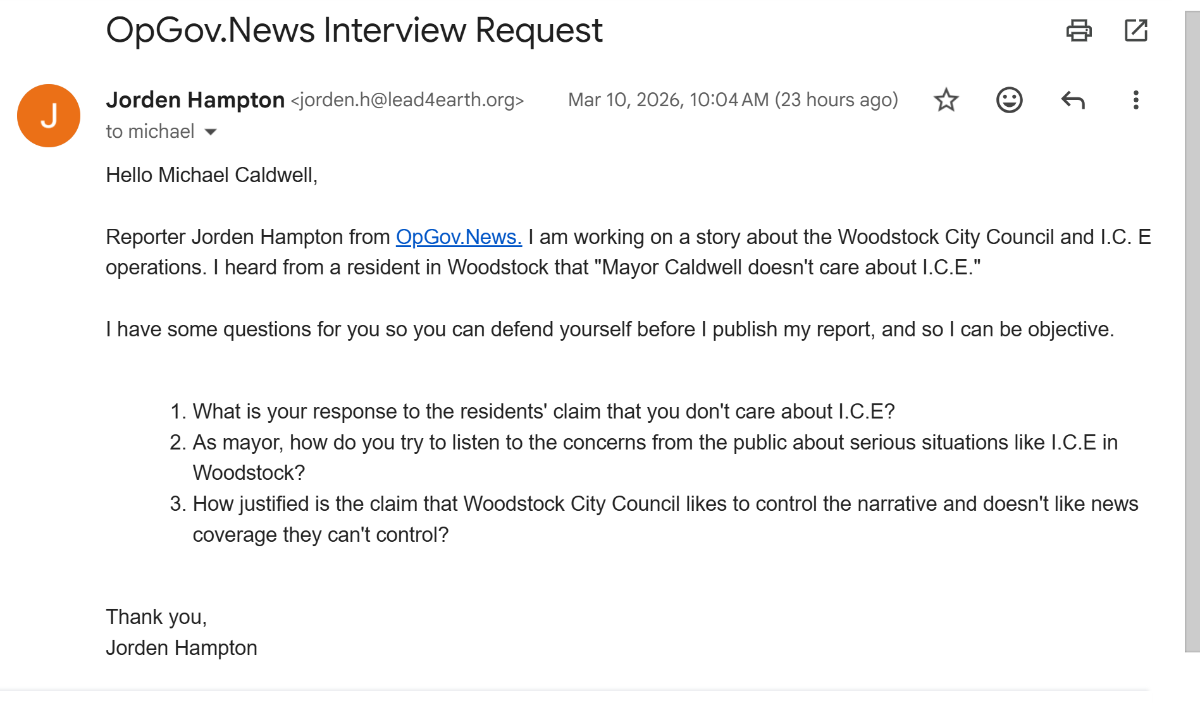Screen dimensions: 1200x703
Task: Print this email
Action: pyautogui.click(x=1079, y=31)
